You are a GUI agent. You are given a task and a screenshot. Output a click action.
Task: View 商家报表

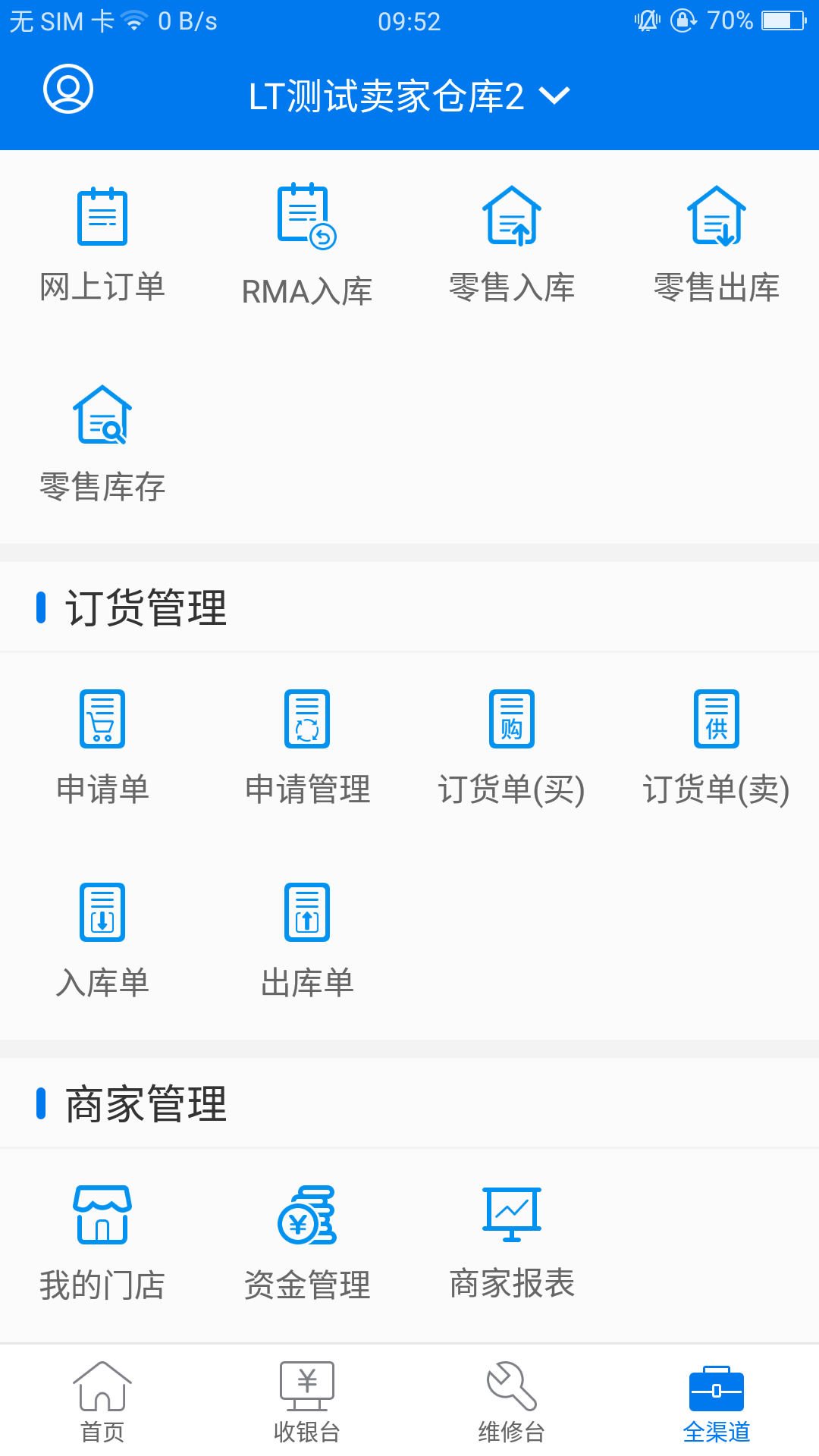coord(512,1244)
